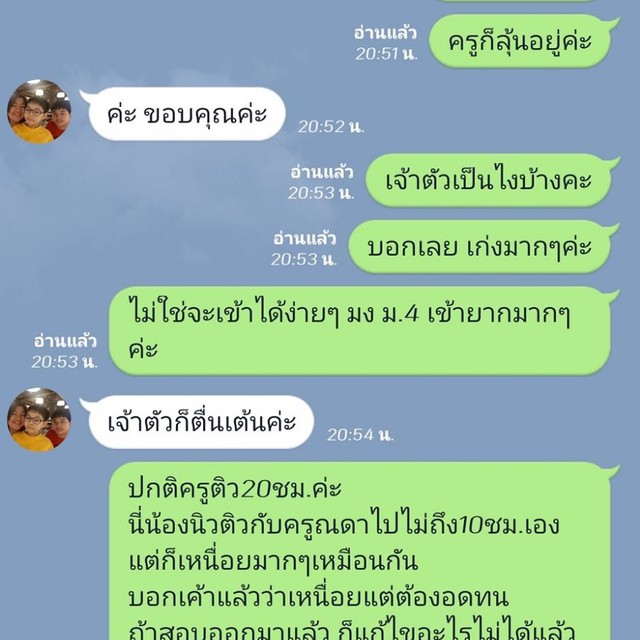Image resolution: width=640 pixels, height=640 pixels.
Task: Open sender's avatar beside "เจ้าตัวก็ตื่นเต้นค่ะ" message
Action: click(39, 419)
